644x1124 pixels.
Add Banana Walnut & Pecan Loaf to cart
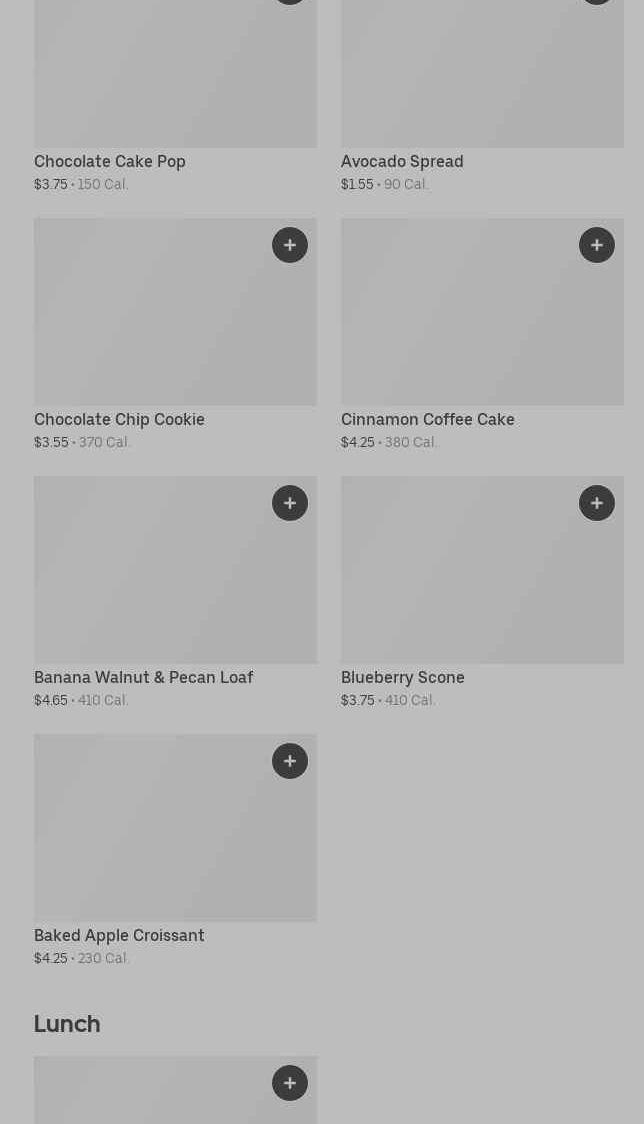[290, 503]
